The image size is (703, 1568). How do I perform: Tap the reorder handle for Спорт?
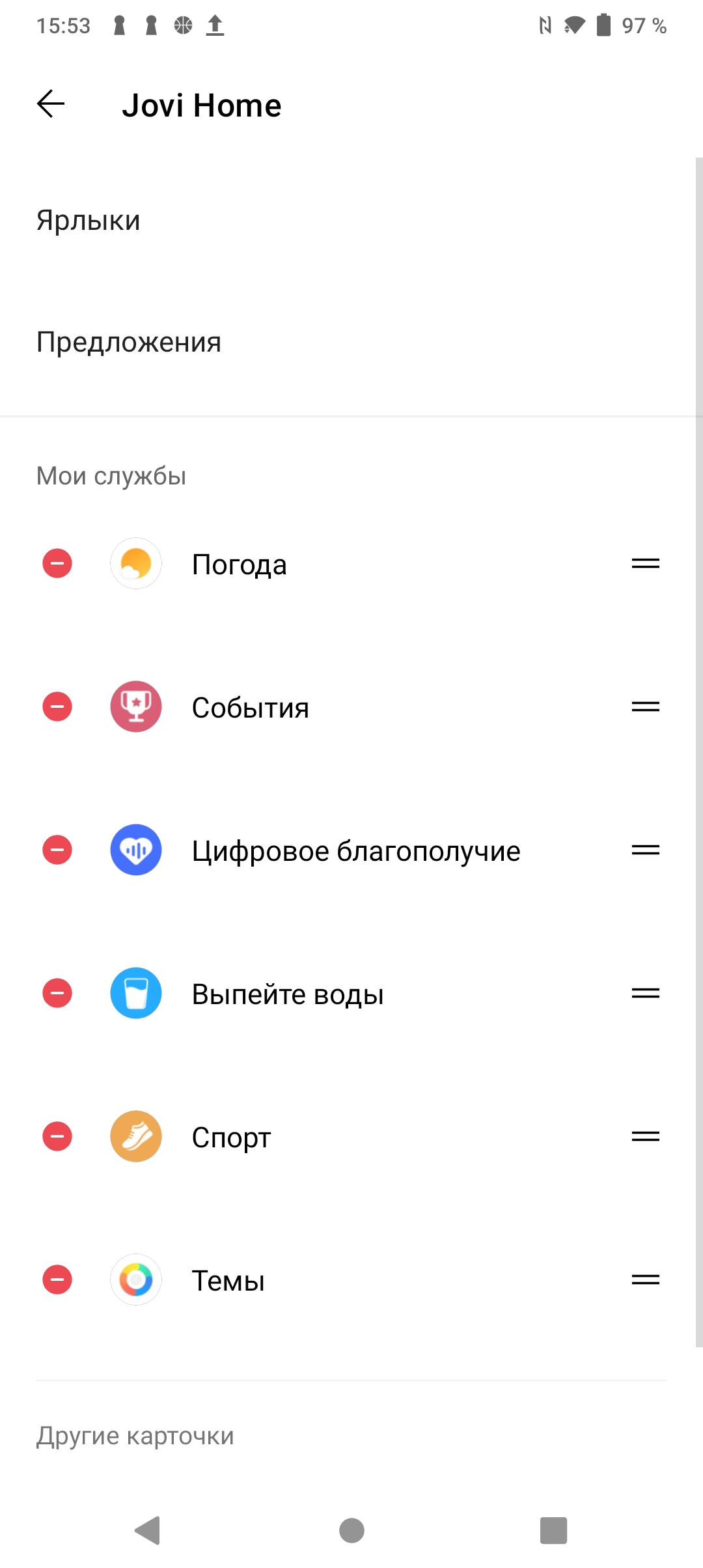(x=646, y=1136)
